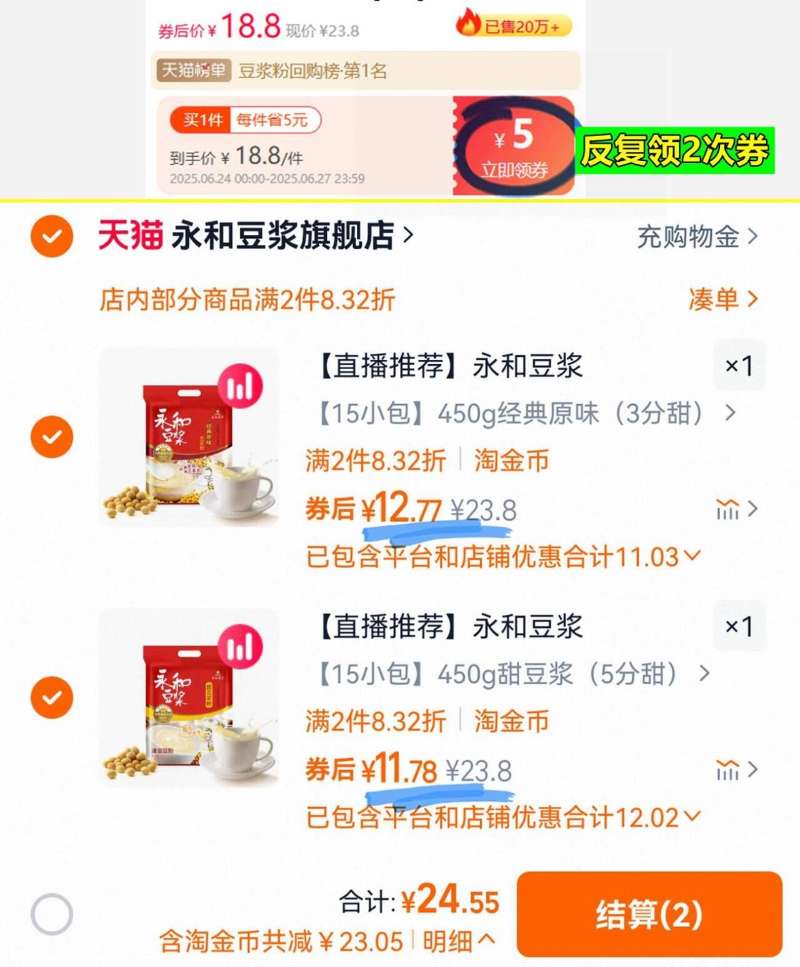Tap the ¥5 立即领券 coupon stamp
The image size is (800, 967).
click(515, 150)
